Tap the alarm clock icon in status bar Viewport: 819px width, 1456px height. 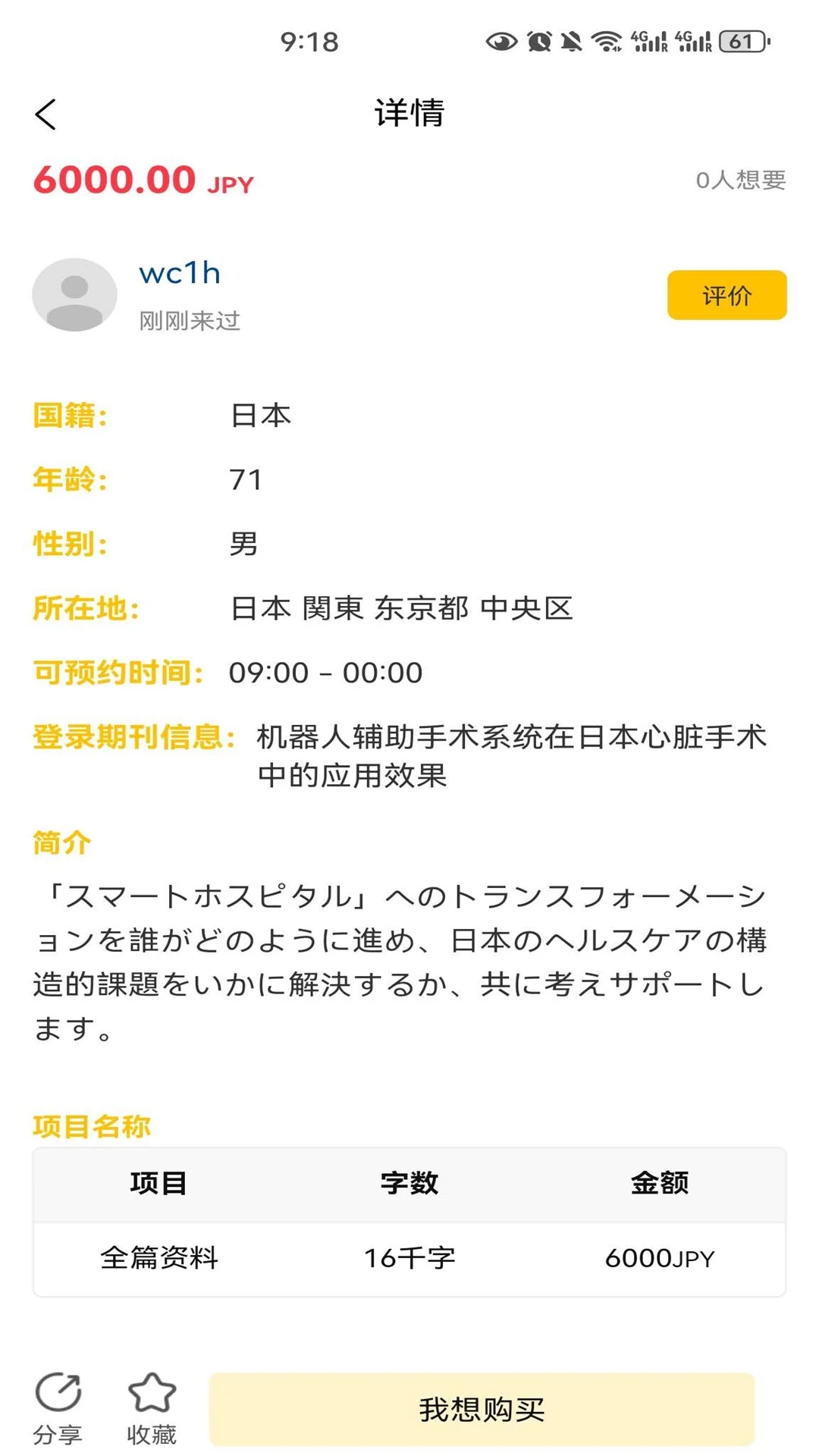coord(540,42)
